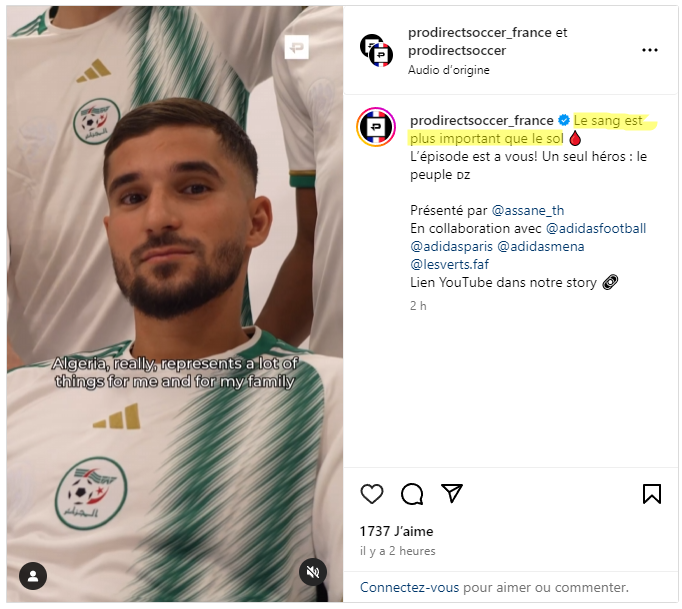Open the @assane_th mention
The height and width of the screenshot is (609, 682).
[528, 210]
